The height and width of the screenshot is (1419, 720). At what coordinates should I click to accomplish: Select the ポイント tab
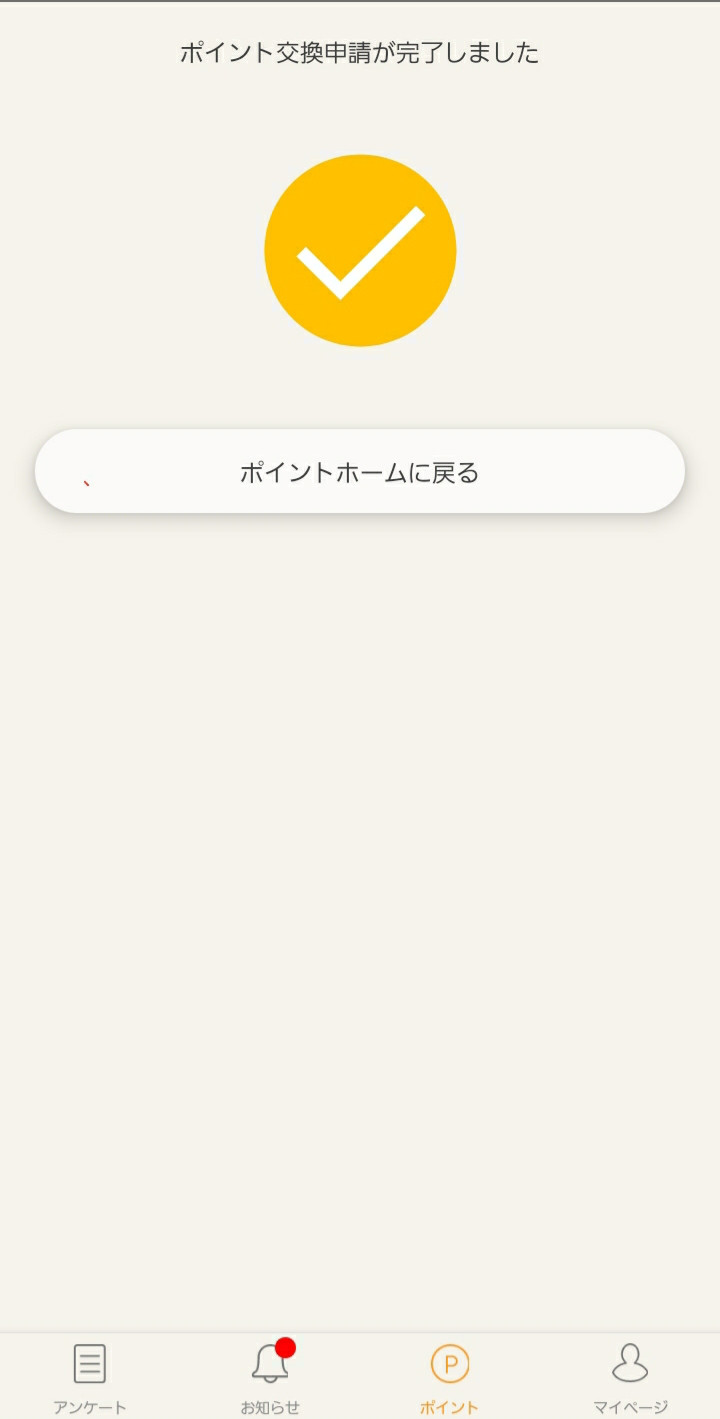click(x=450, y=1378)
